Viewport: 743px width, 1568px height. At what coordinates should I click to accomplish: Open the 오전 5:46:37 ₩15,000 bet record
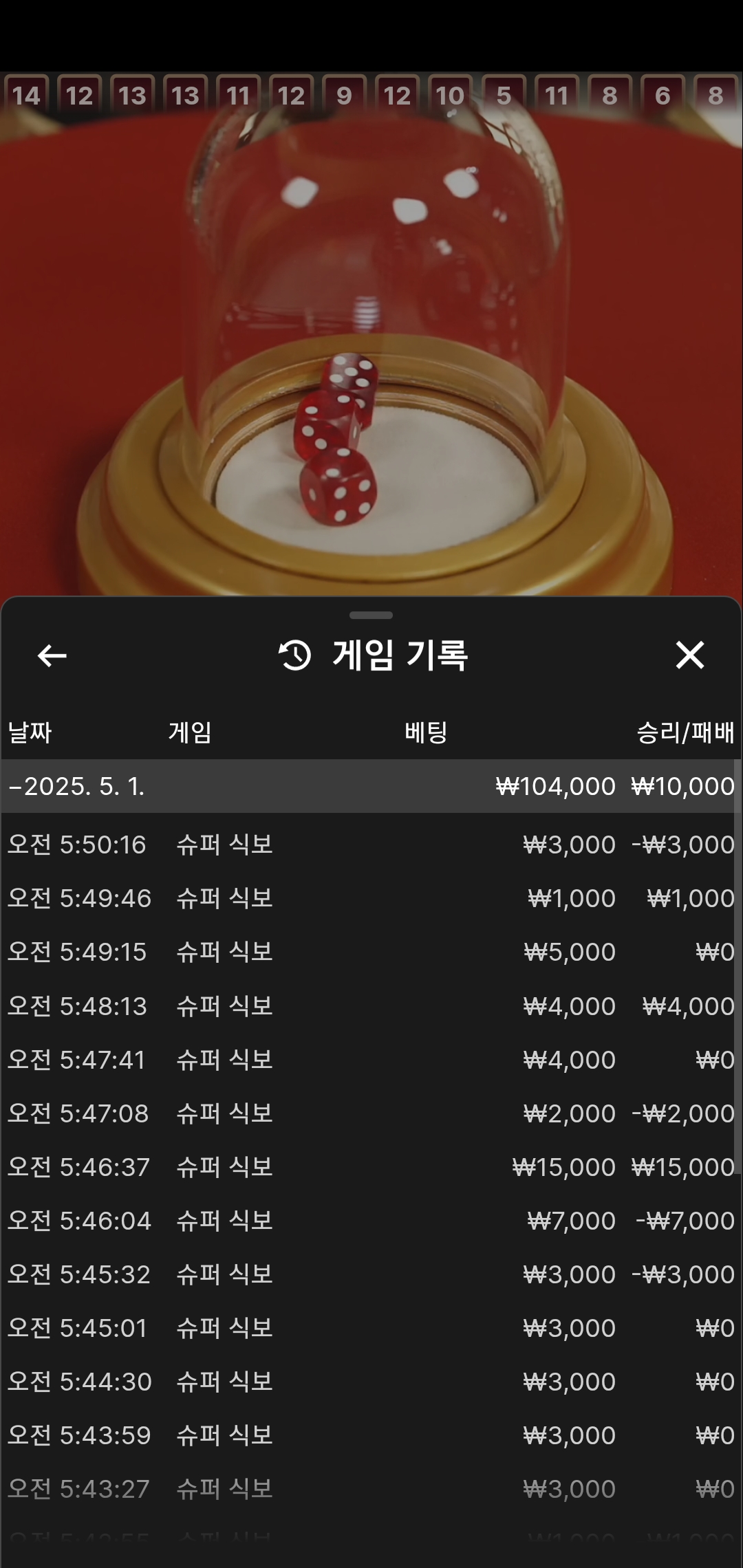371,1167
